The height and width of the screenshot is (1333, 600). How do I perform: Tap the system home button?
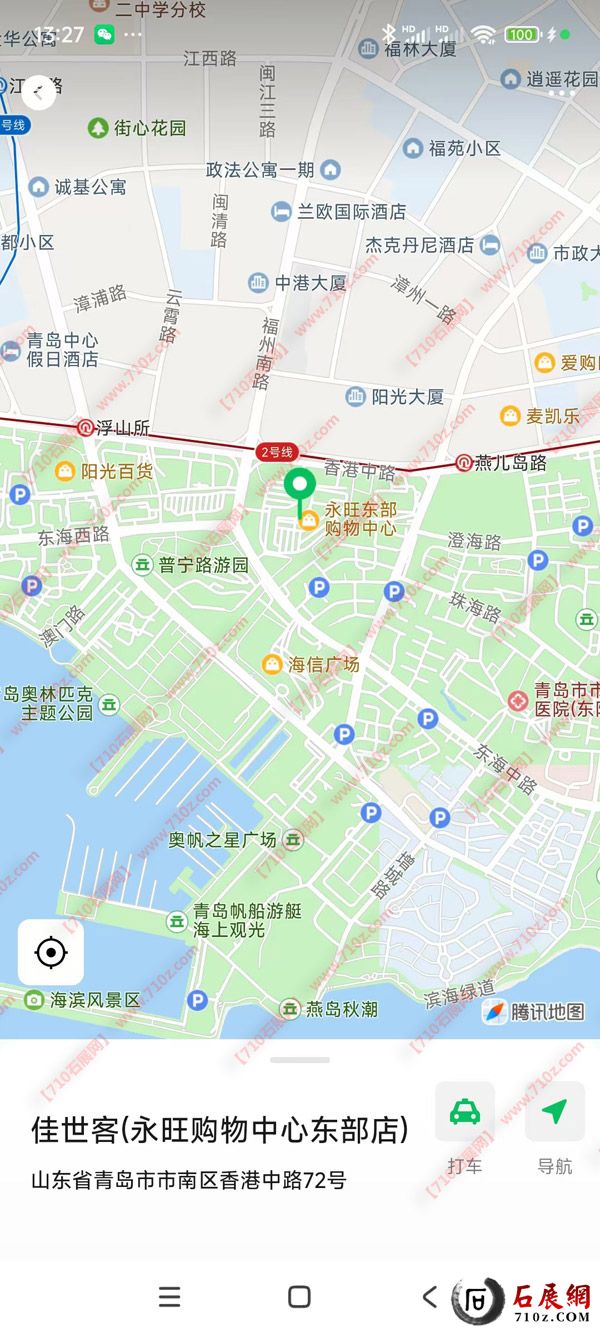tap(299, 1297)
